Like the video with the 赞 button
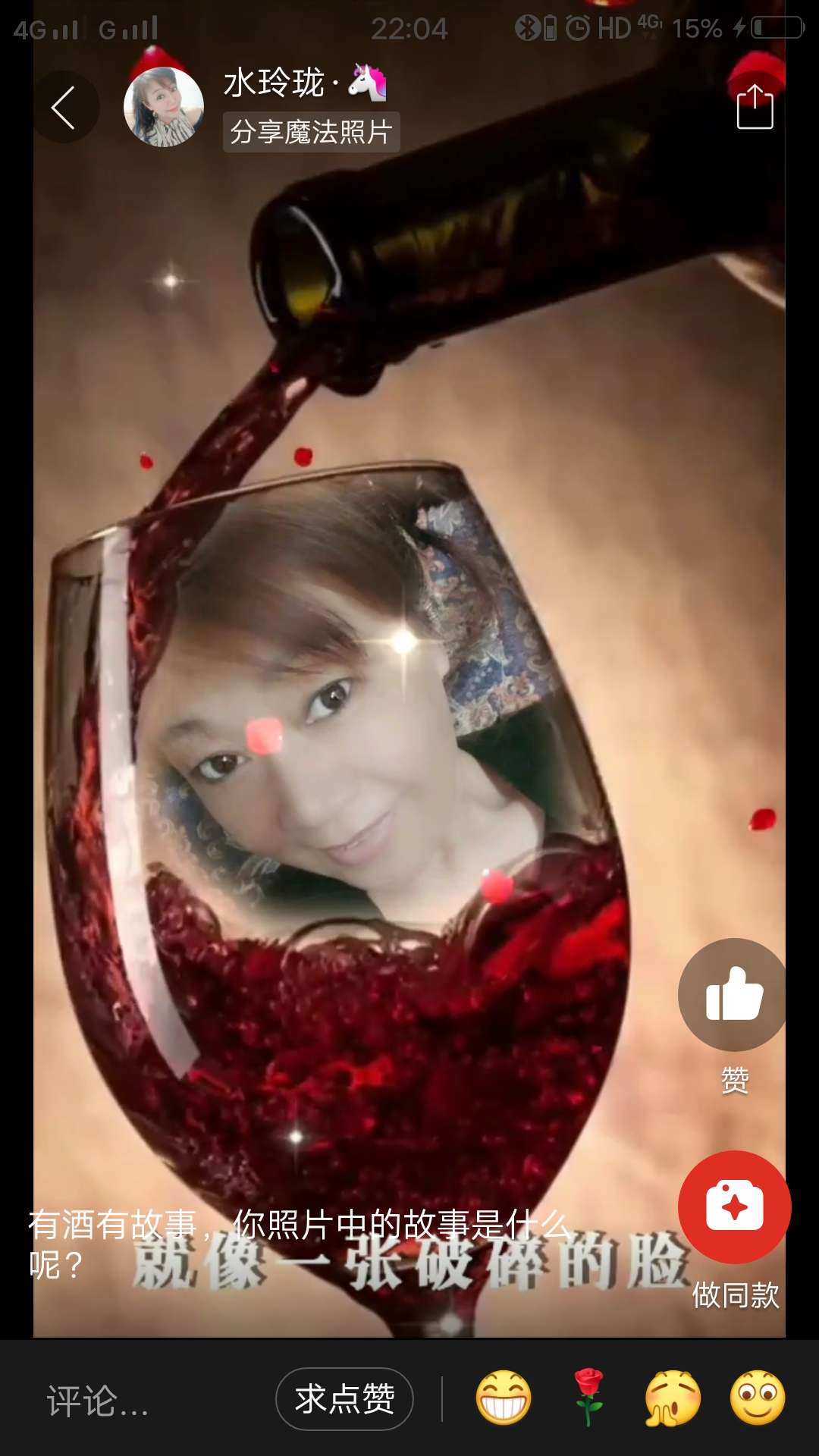Viewport: 819px width, 1456px height. 733,994
